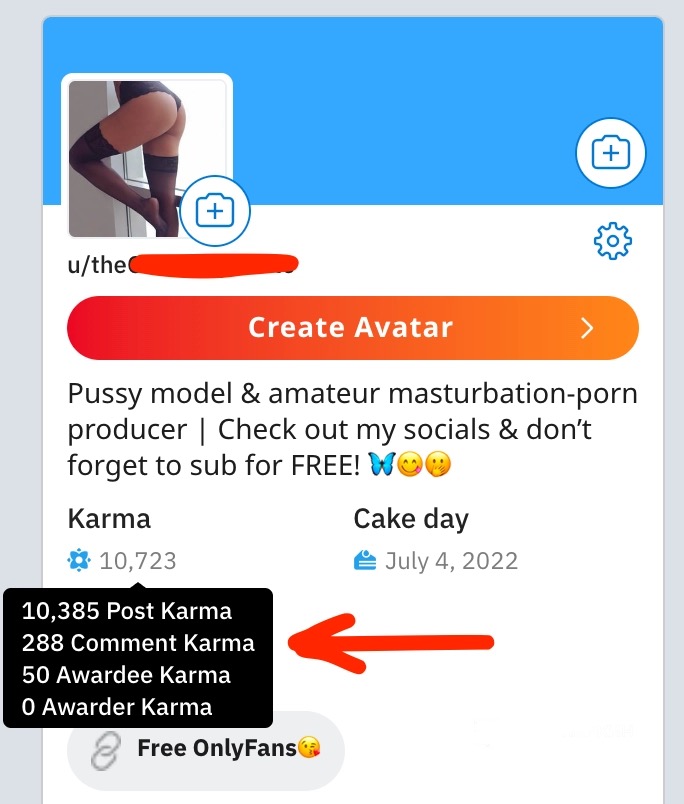Tap the Create Avatar button
The width and height of the screenshot is (684, 804).
(352, 328)
